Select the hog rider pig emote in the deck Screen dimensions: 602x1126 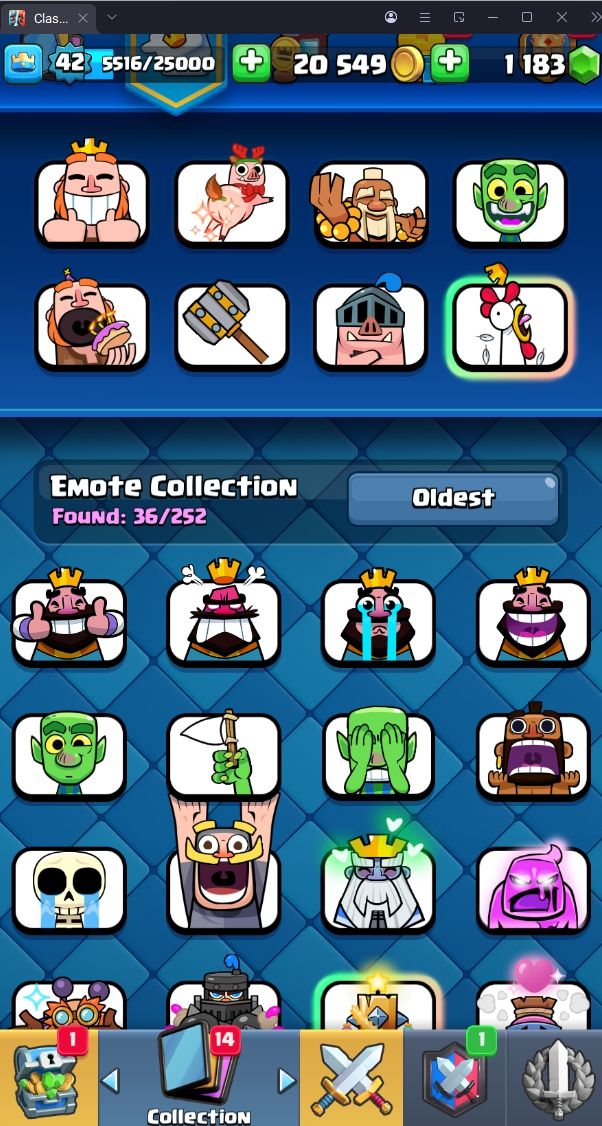[371, 326]
